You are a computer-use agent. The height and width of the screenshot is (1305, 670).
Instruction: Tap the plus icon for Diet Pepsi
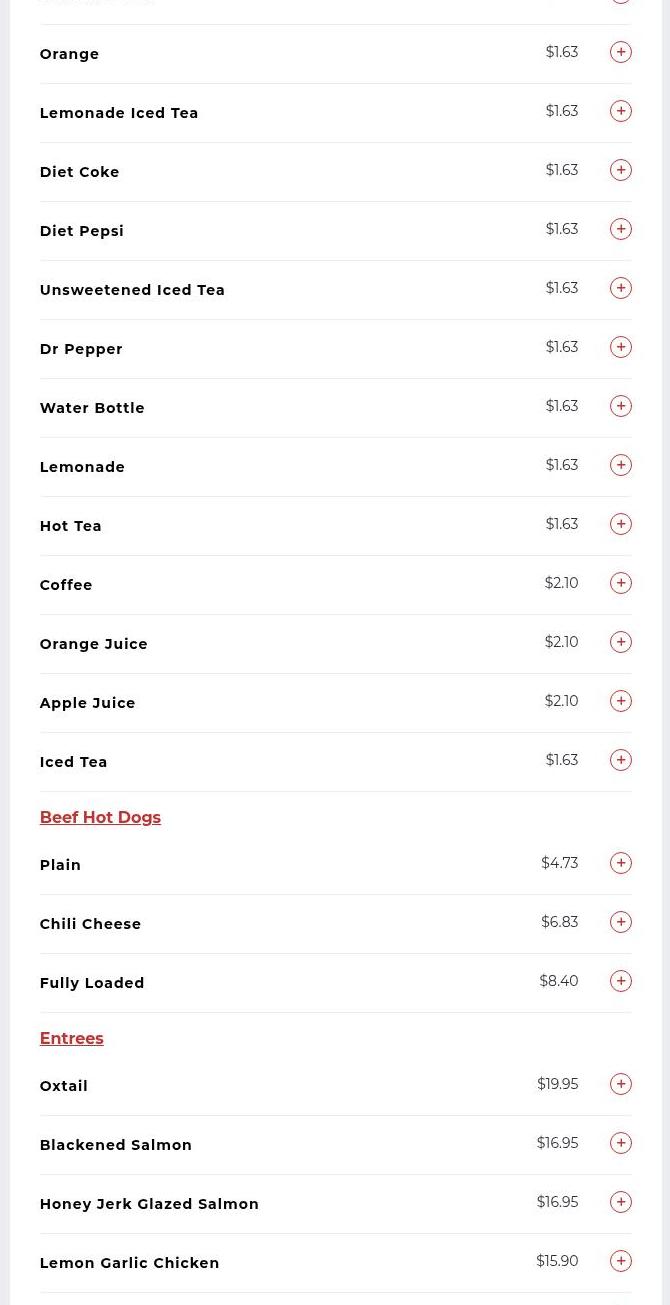(621, 229)
